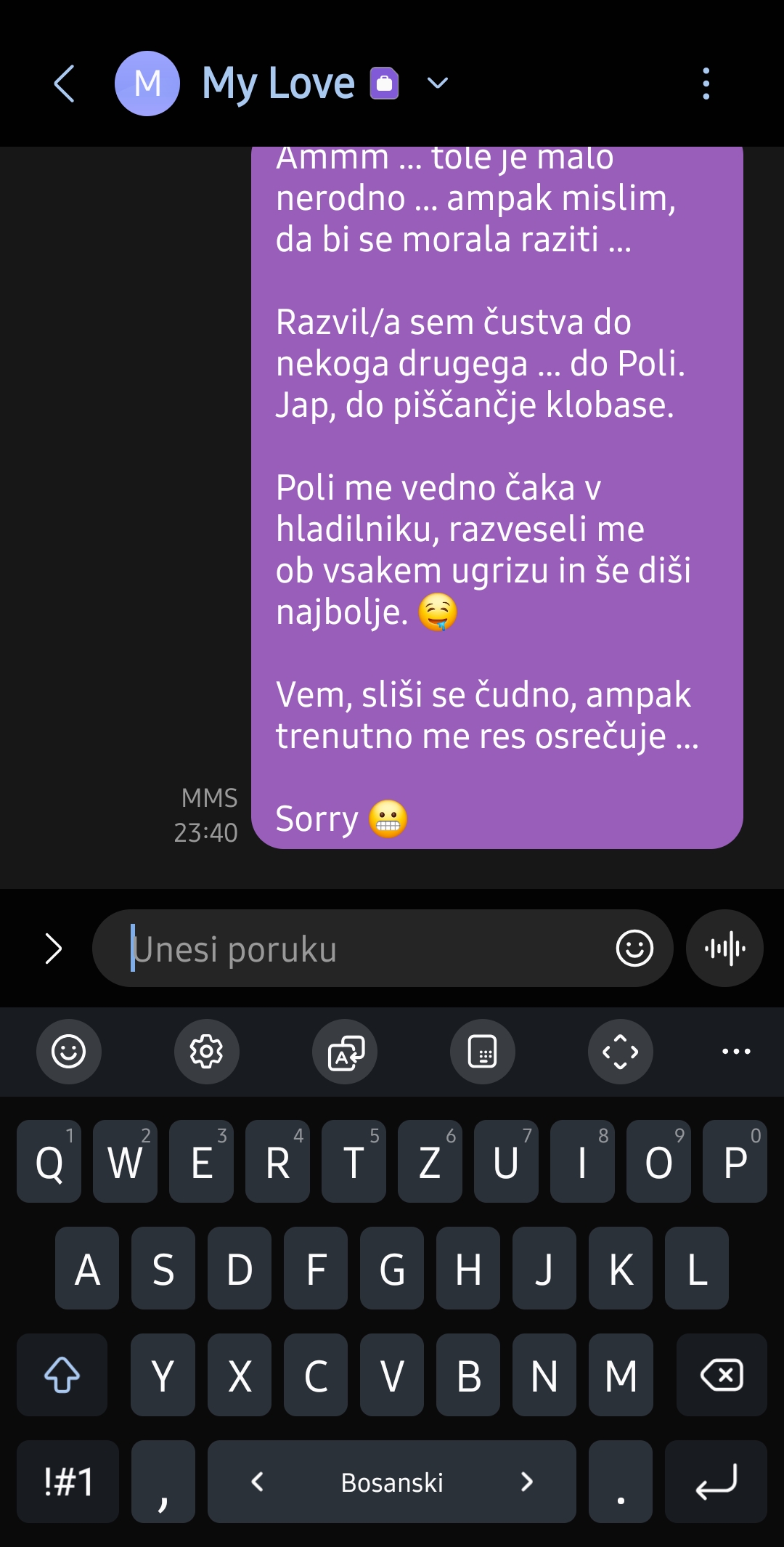Open keyboard emoji panel
The height and width of the screenshot is (1547, 784).
coord(69,1052)
